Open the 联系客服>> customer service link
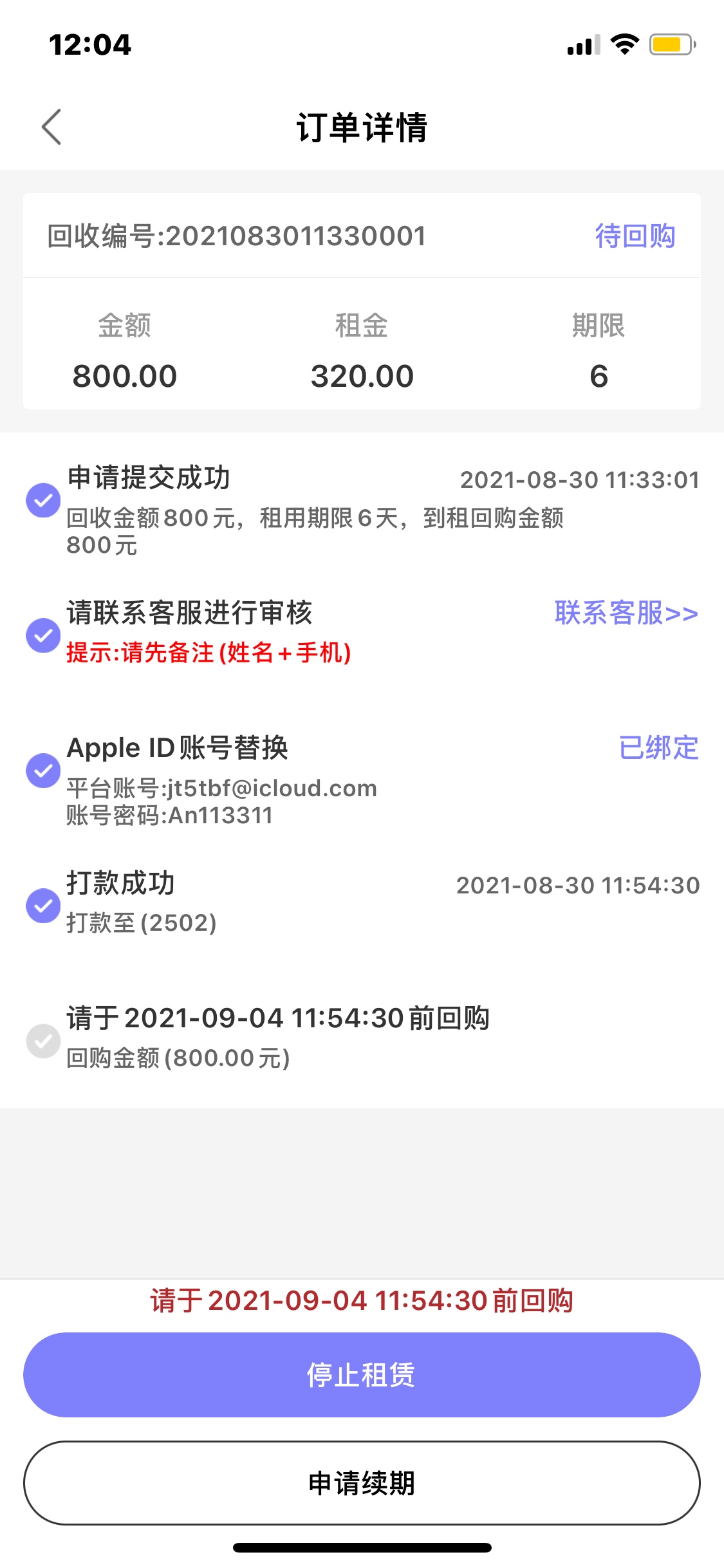Image resolution: width=724 pixels, height=1568 pixels. (x=626, y=613)
